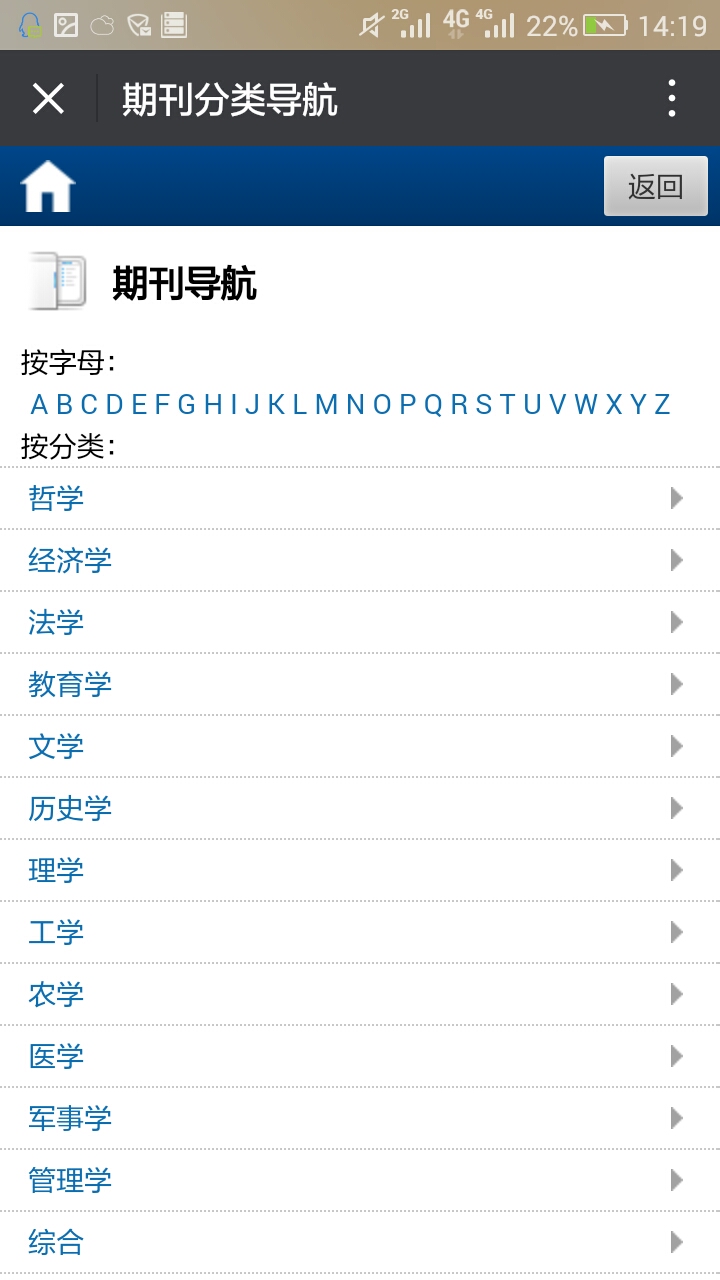Viewport: 720px width, 1280px height.
Task: Select letter M in the alphabet index
Action: pos(326,404)
